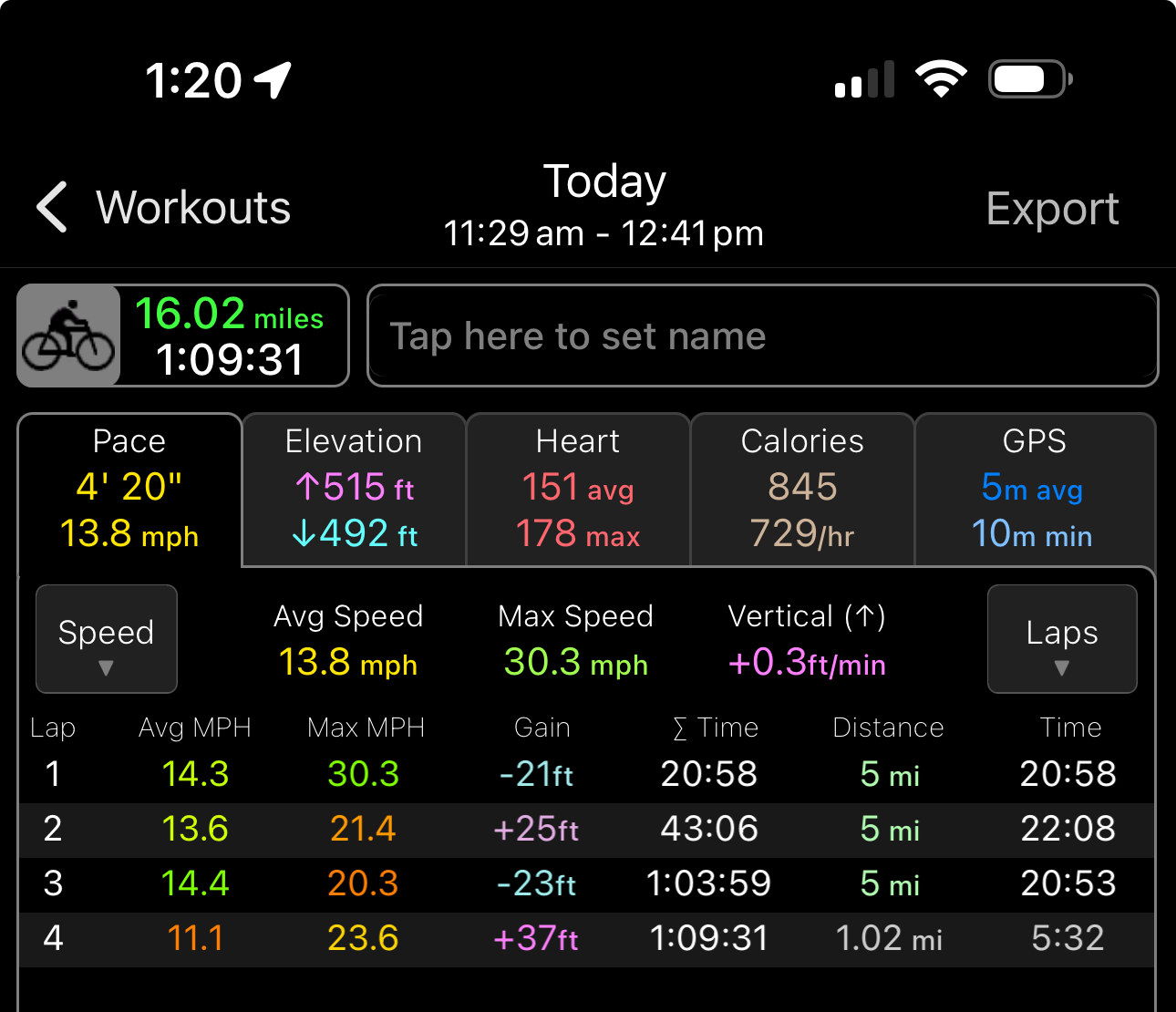The image size is (1176, 1012).
Task: Expand the Laps dropdown
Action: pyautogui.click(x=1062, y=639)
